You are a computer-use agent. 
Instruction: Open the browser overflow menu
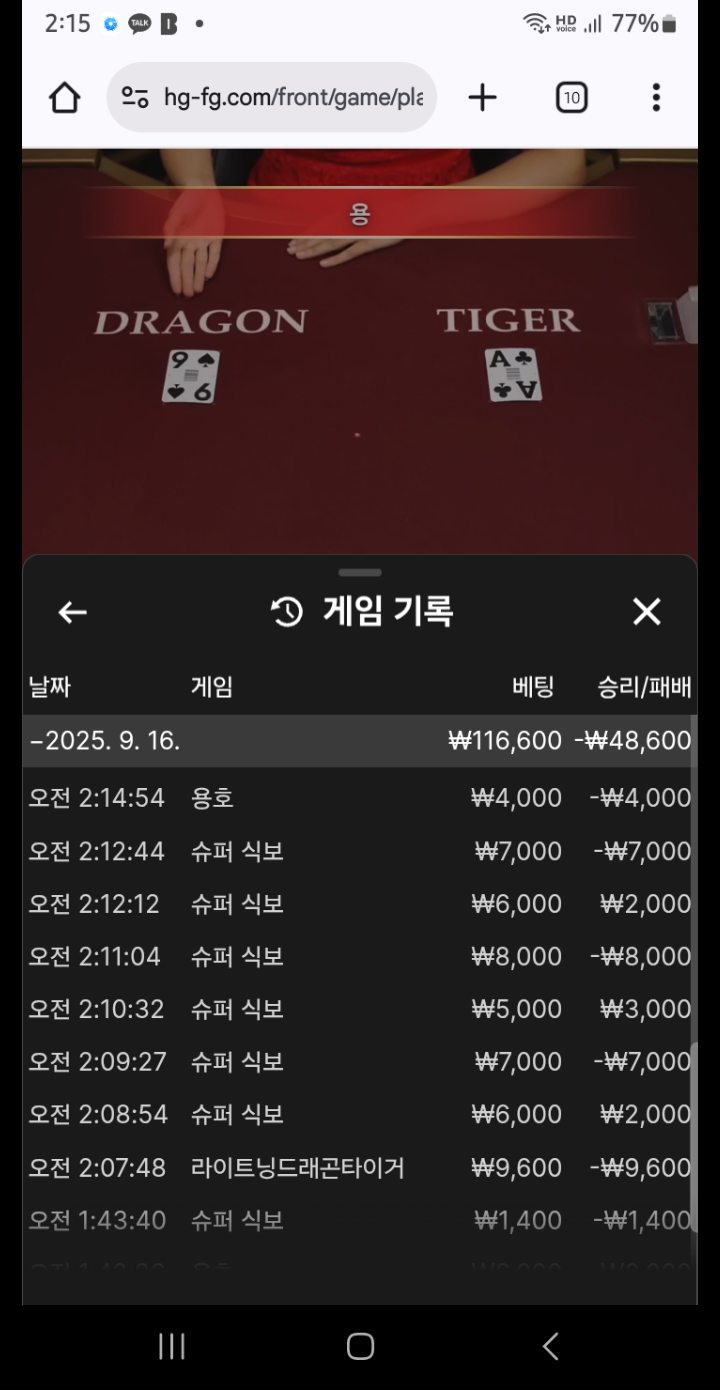coord(656,97)
